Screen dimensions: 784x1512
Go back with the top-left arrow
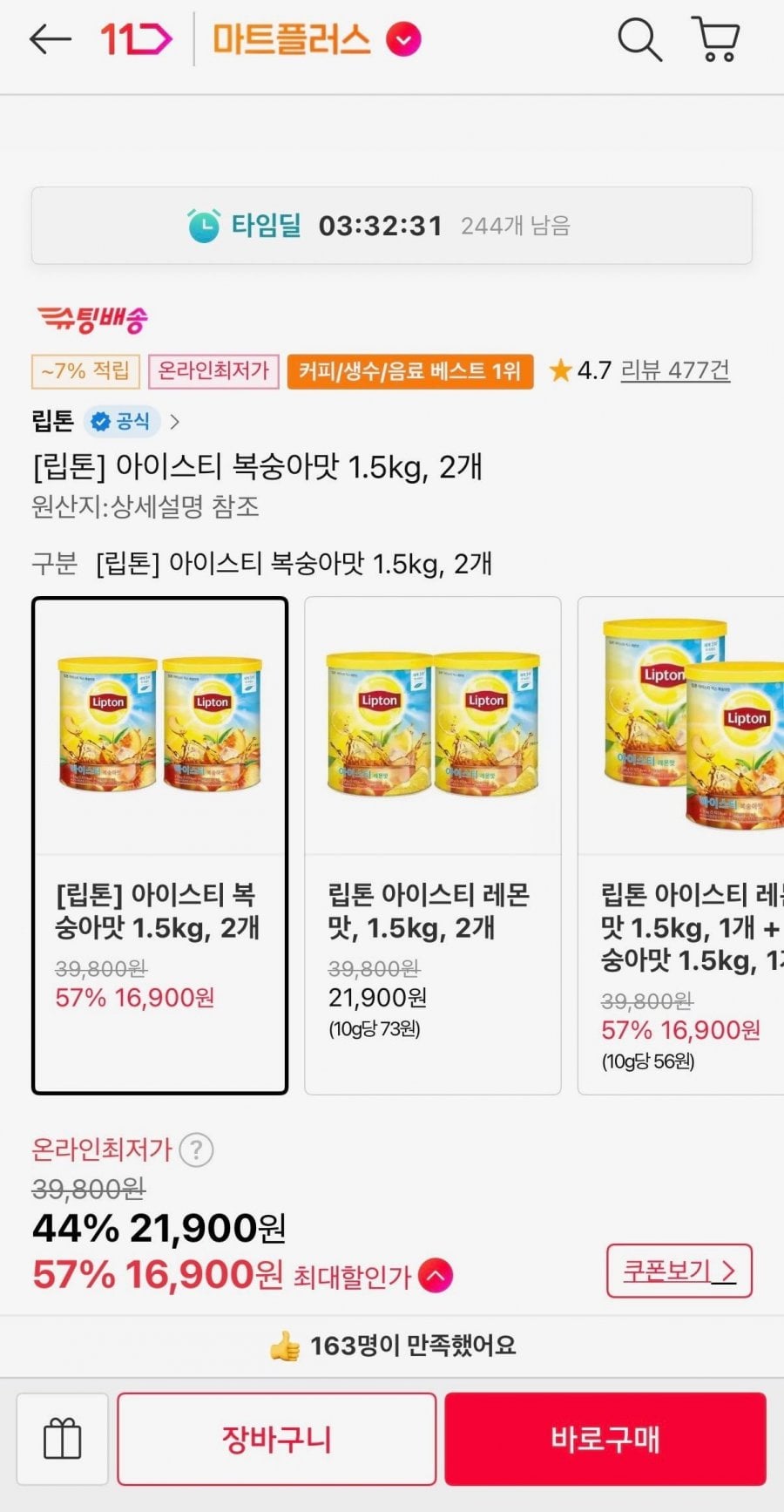[50, 39]
